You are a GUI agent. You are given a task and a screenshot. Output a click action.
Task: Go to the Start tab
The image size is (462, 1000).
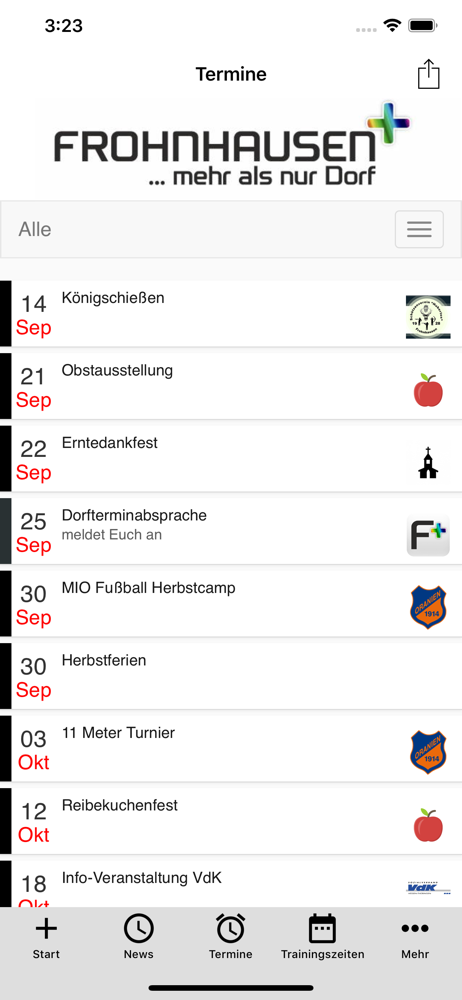(x=46, y=936)
